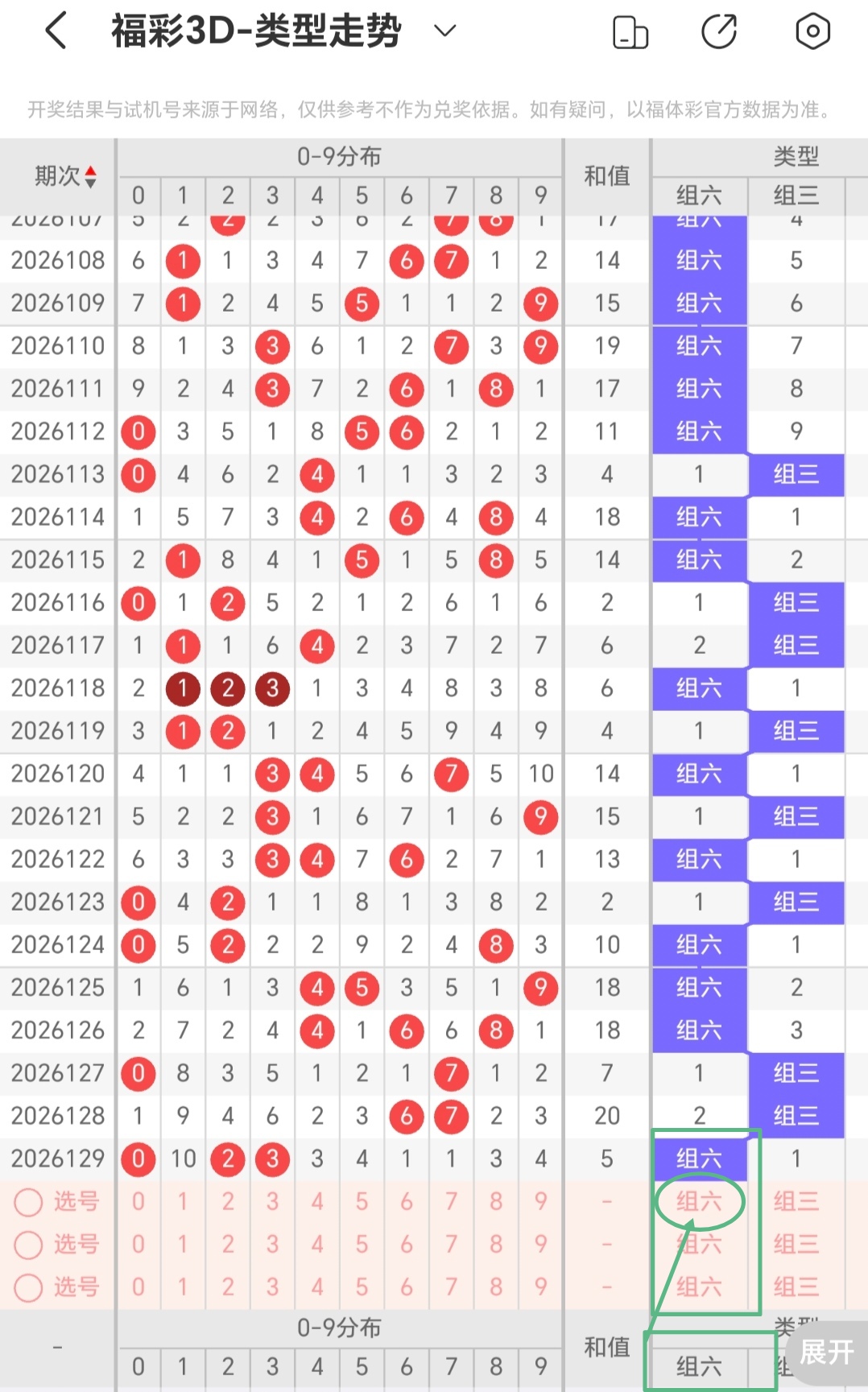Viewport: 868px width, 1392px height.
Task: Open the hexagon settings icon
Action: (812, 31)
